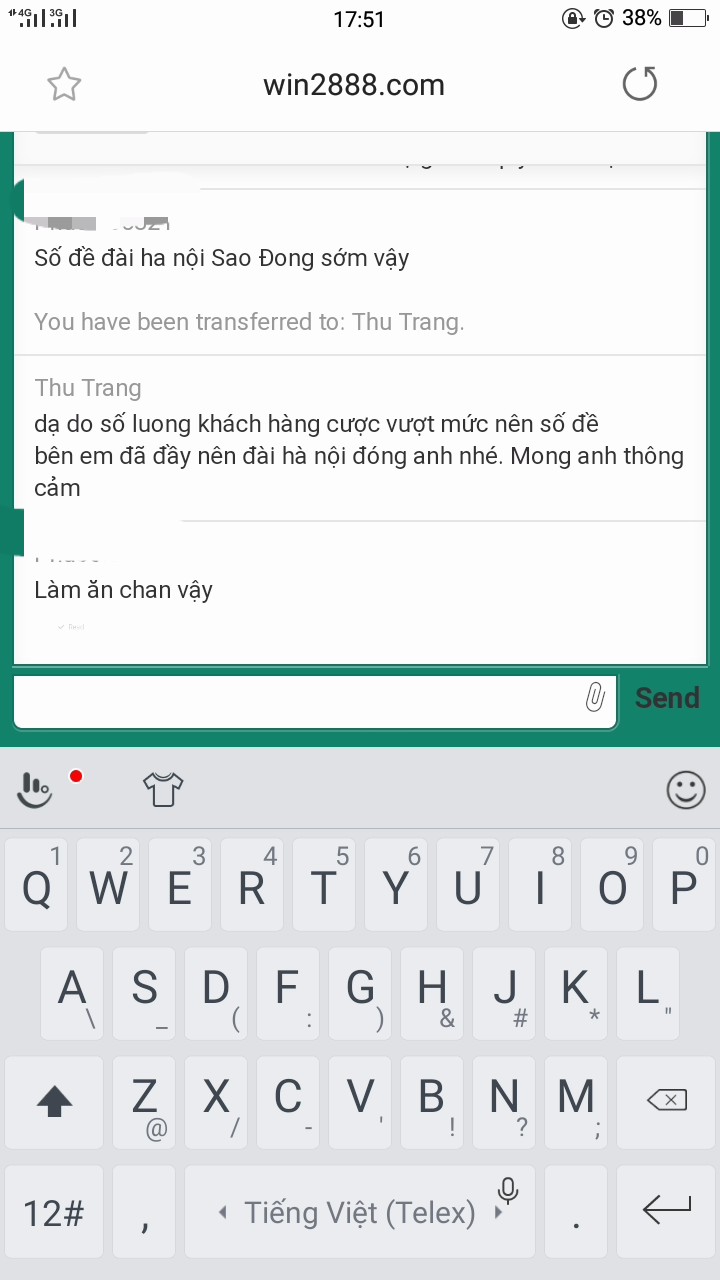
Task: Send the chat message
Action: point(667,698)
